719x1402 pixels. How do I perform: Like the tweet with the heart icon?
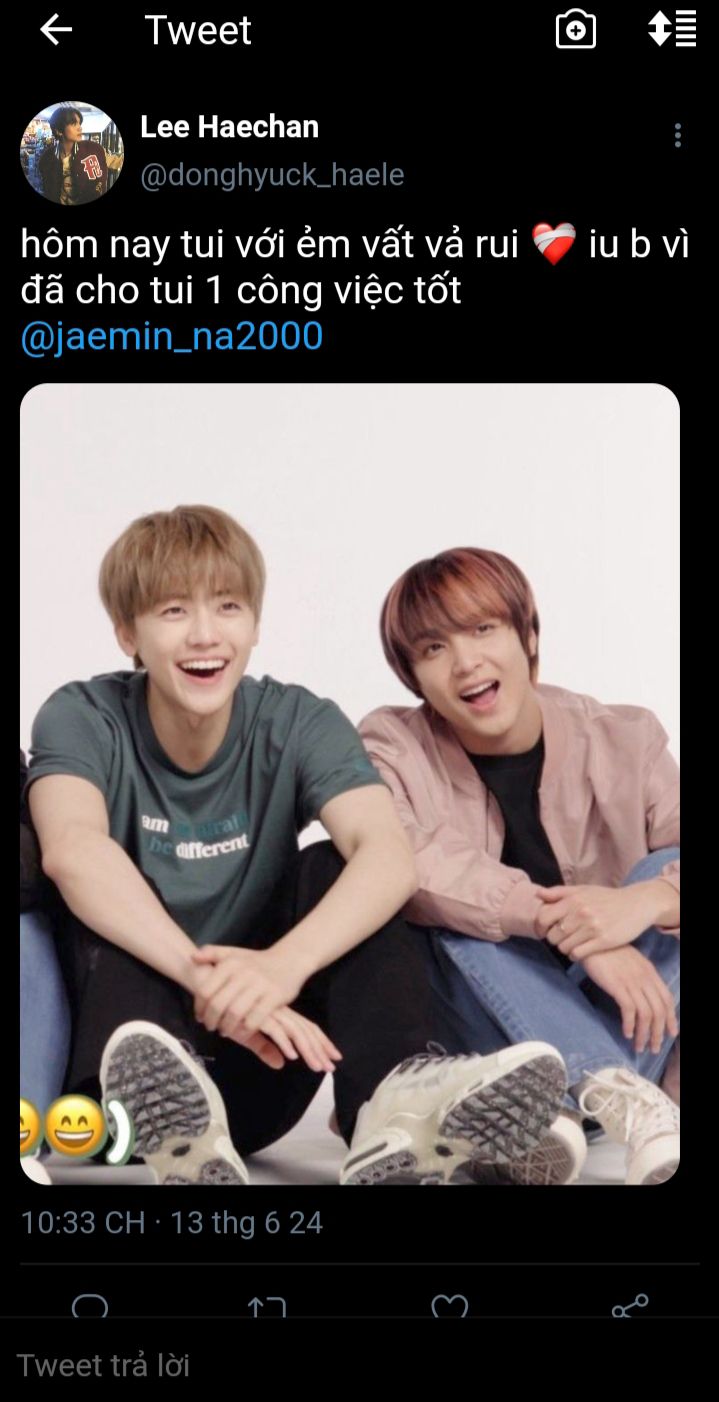coord(449,1305)
